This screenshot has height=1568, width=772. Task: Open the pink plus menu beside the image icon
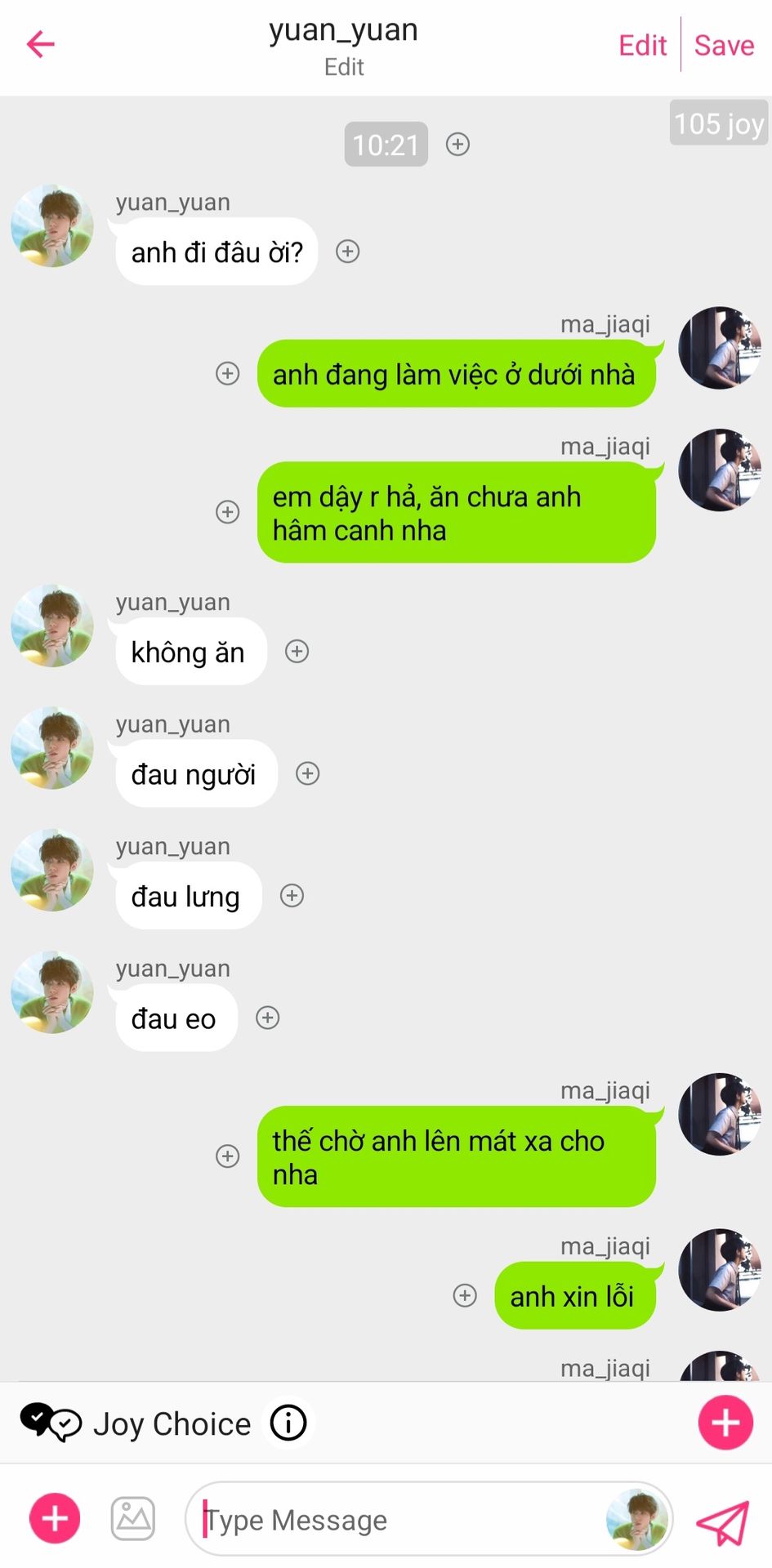coord(55,1519)
